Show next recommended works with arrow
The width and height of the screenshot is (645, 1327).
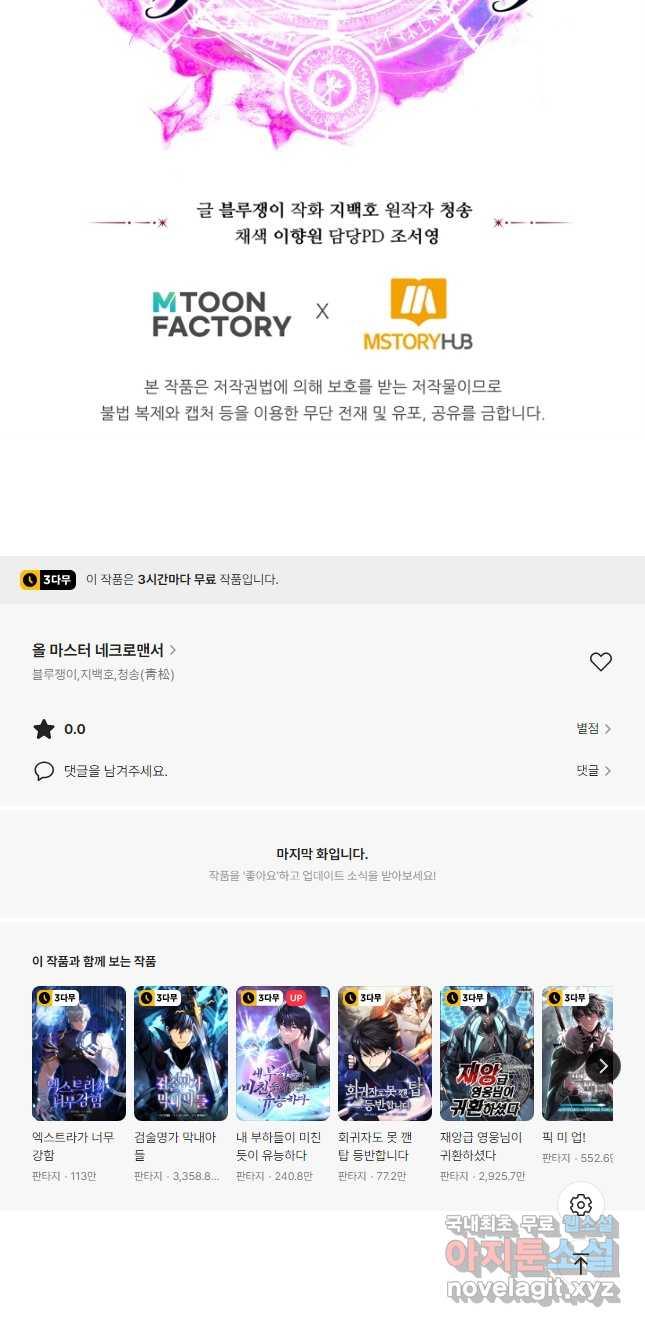[x=602, y=1066]
